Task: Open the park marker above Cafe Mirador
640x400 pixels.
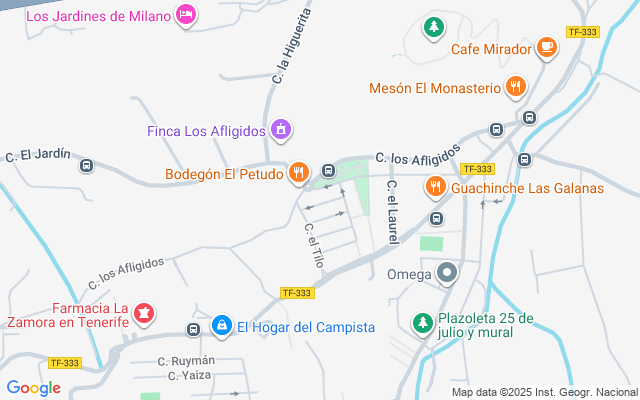Action: (x=433, y=28)
